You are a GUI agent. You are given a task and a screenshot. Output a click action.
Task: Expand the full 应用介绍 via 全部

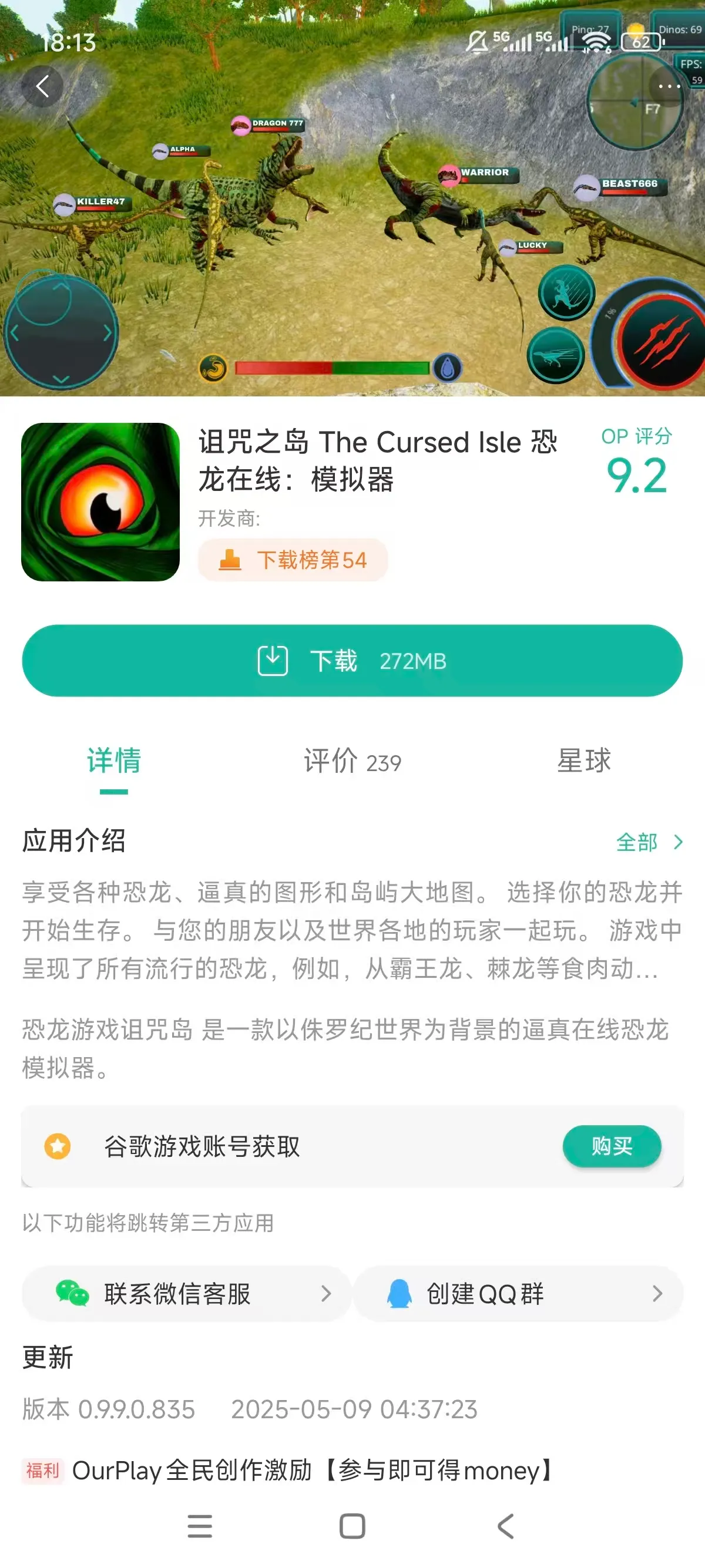tap(649, 843)
